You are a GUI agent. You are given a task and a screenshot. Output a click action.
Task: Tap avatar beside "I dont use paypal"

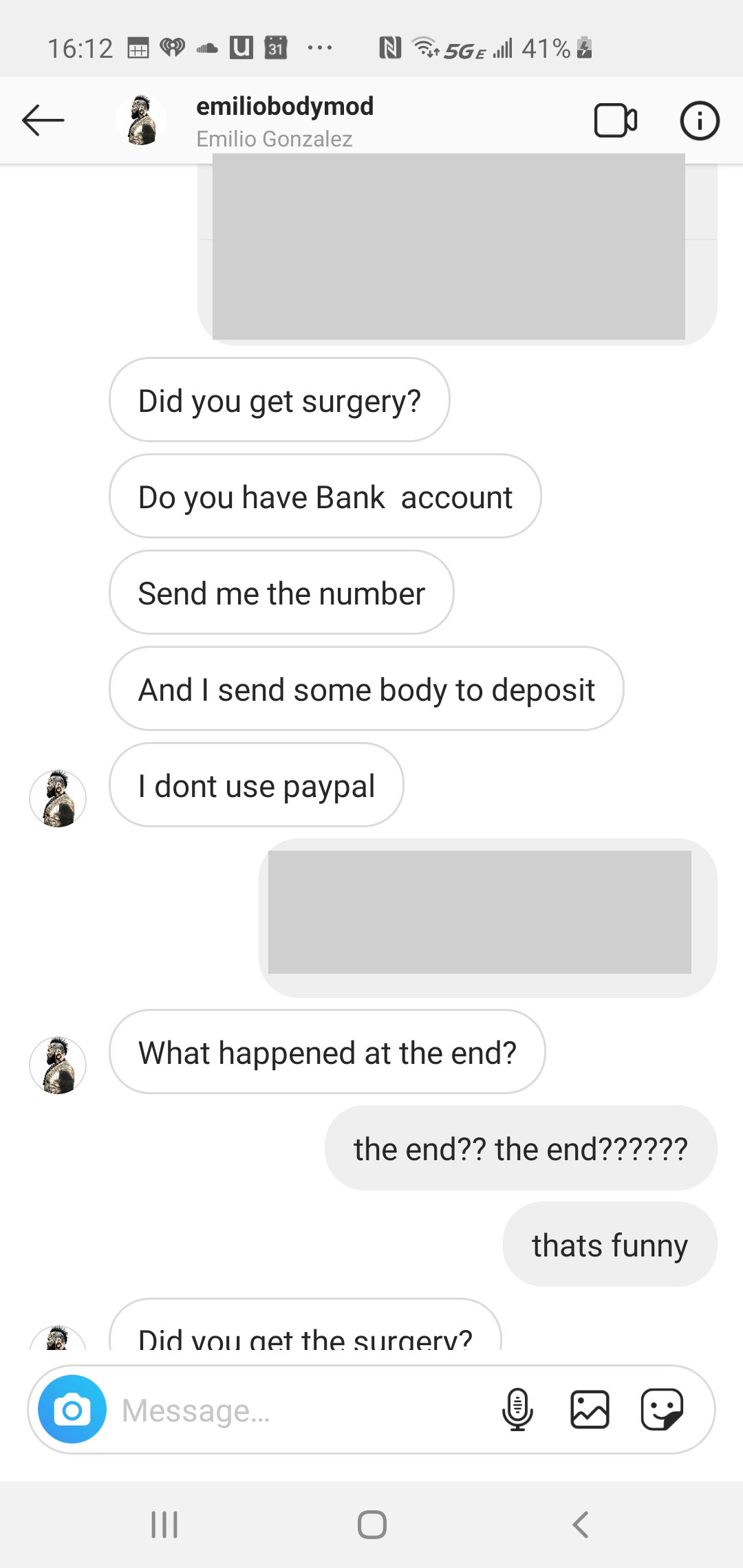point(58,798)
